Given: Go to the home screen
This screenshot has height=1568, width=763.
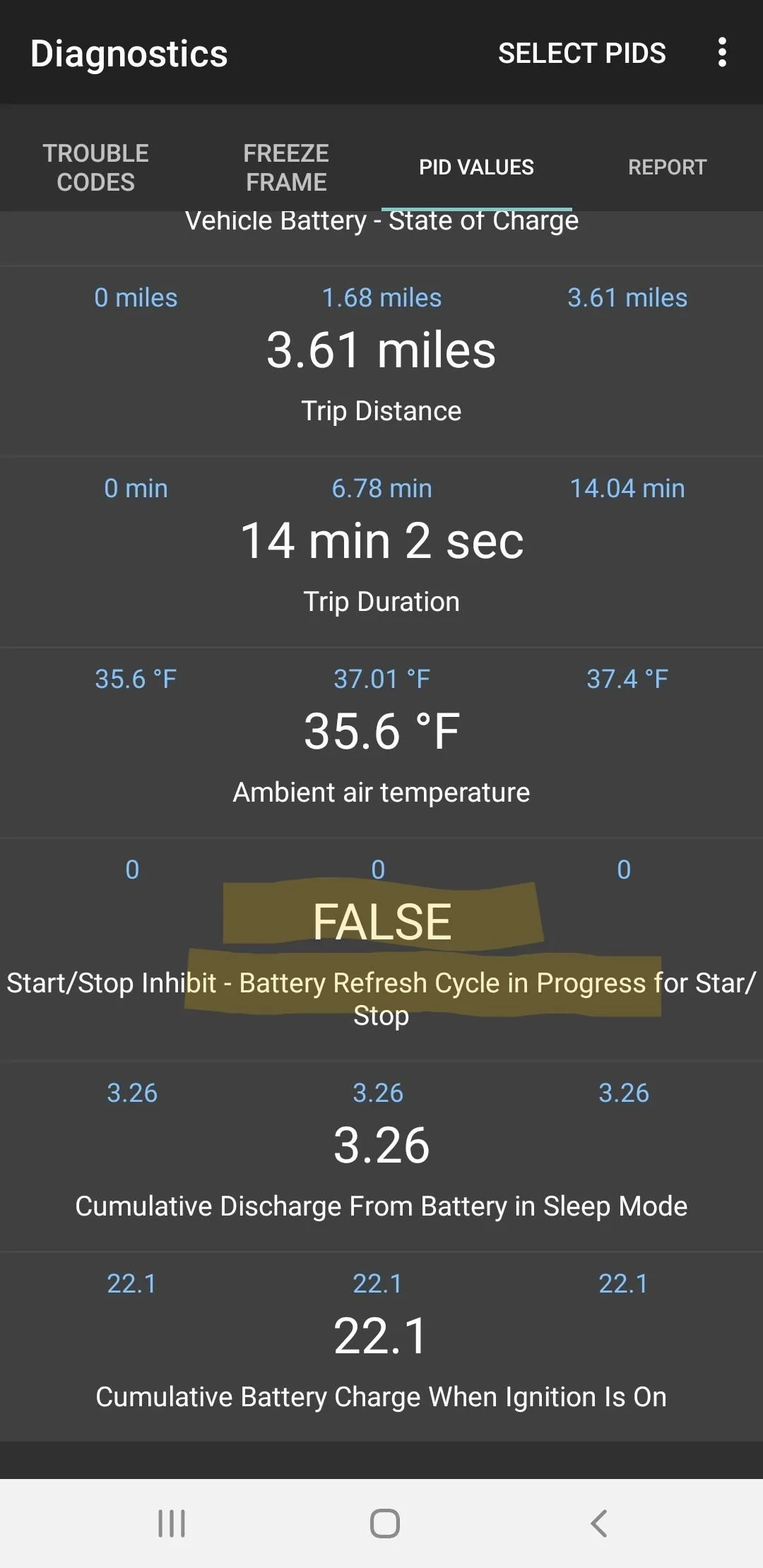Looking at the screenshot, I should pos(384,1524).
